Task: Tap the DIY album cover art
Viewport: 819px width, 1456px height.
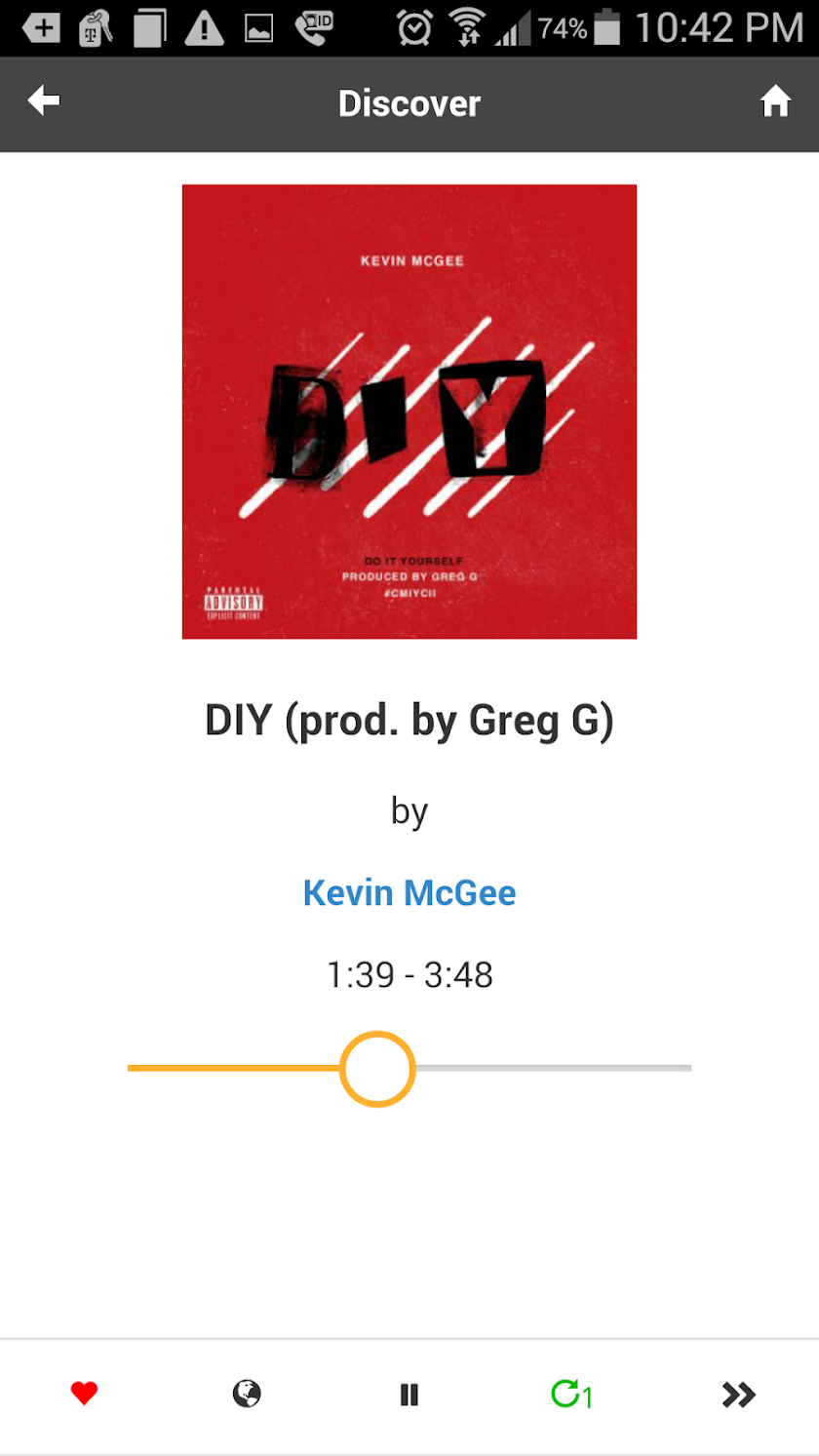Action: [409, 412]
